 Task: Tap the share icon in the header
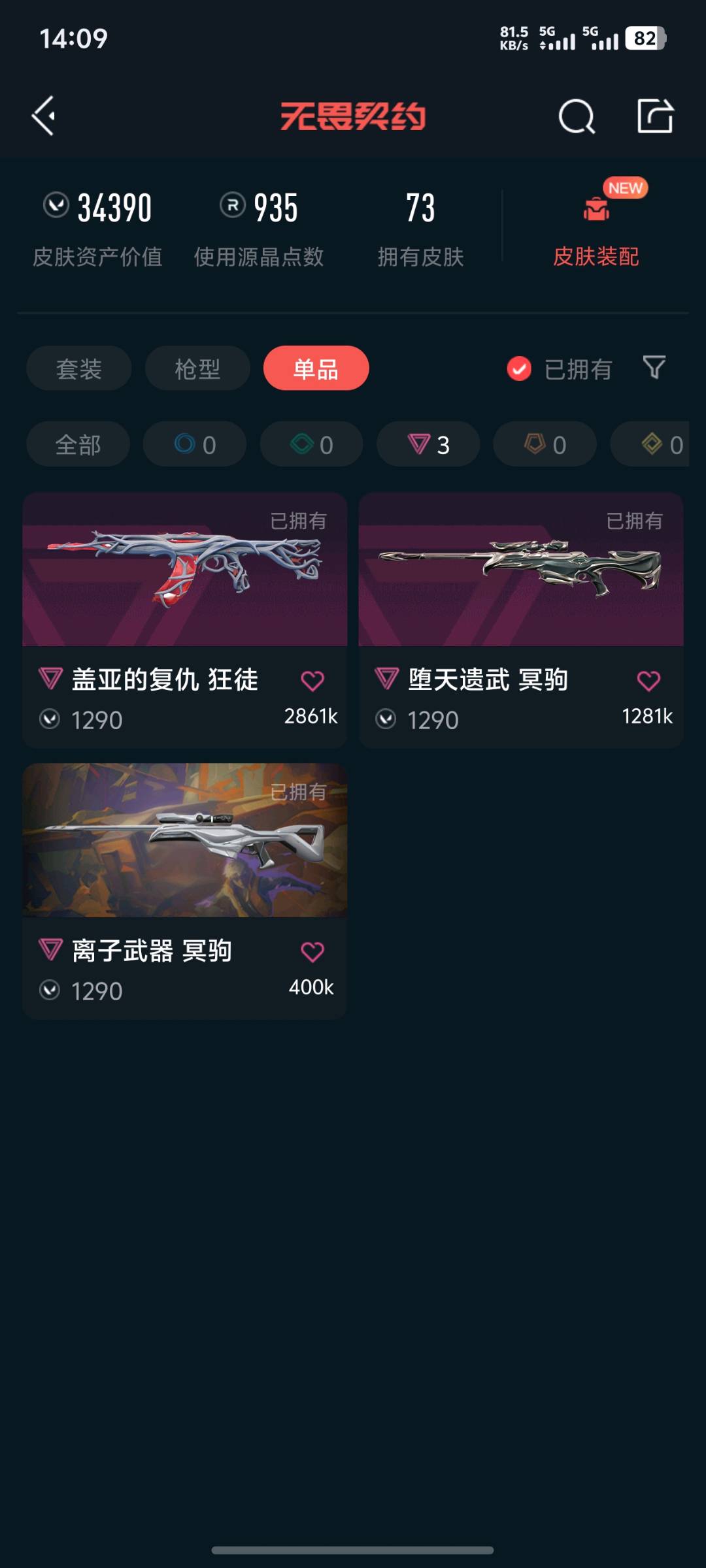(654, 116)
